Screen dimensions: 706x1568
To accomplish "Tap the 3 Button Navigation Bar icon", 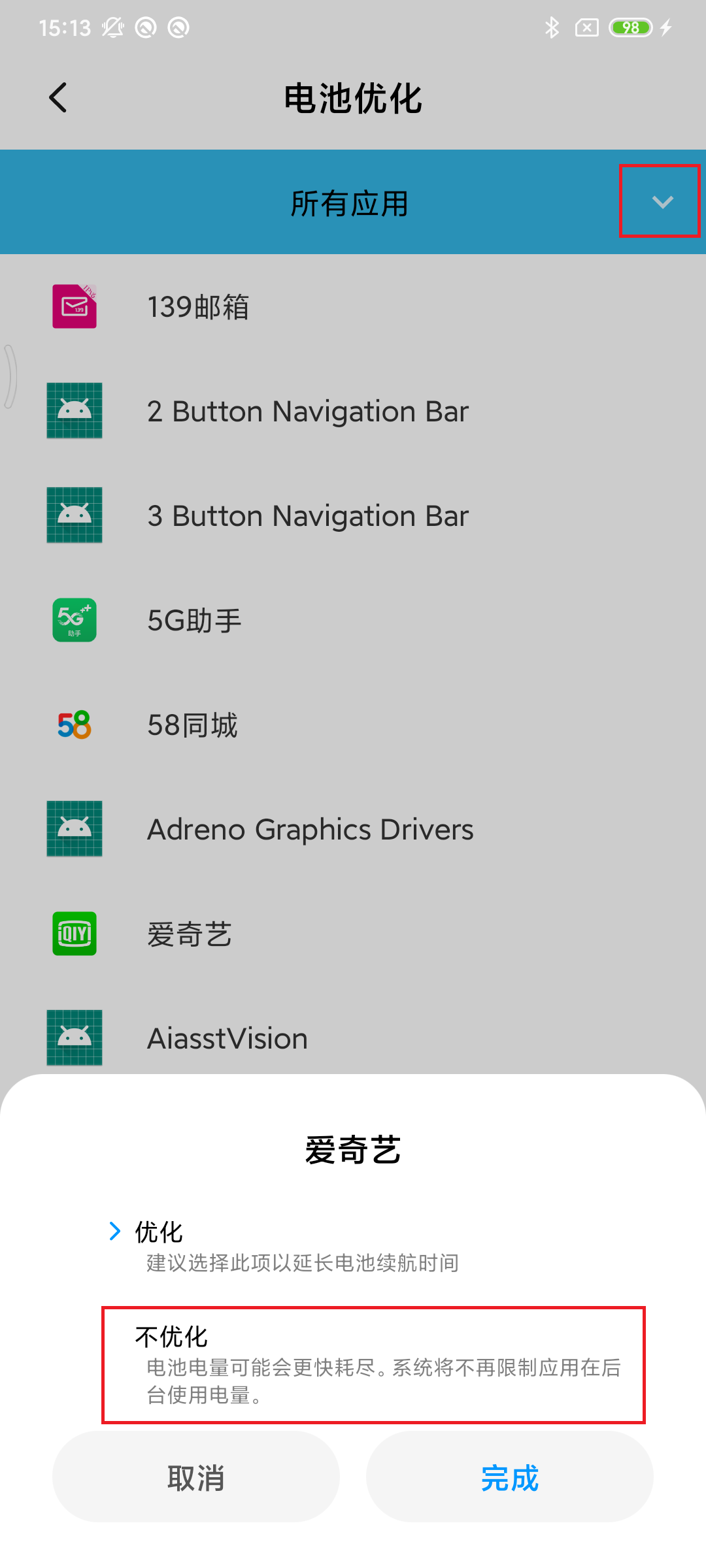I will (x=74, y=515).
